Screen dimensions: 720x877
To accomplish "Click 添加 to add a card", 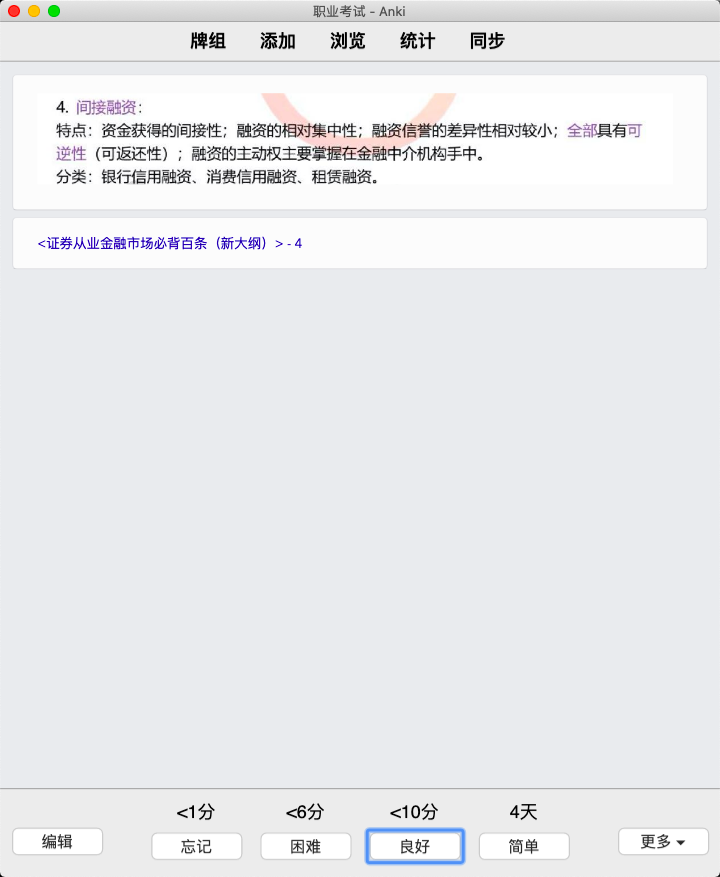I will pos(278,41).
